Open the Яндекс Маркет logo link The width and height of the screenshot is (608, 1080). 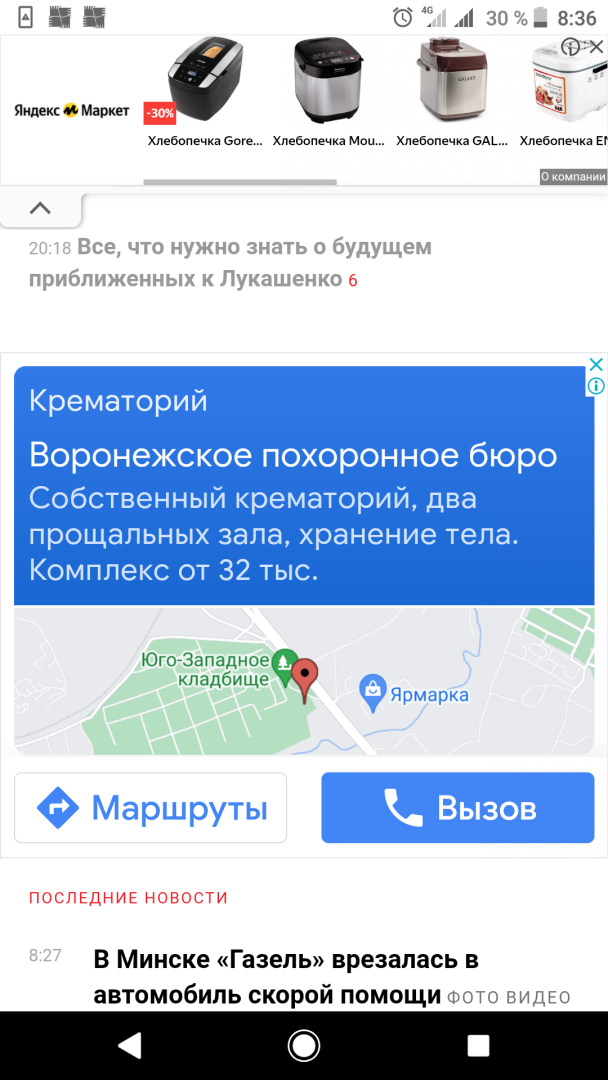click(72, 110)
